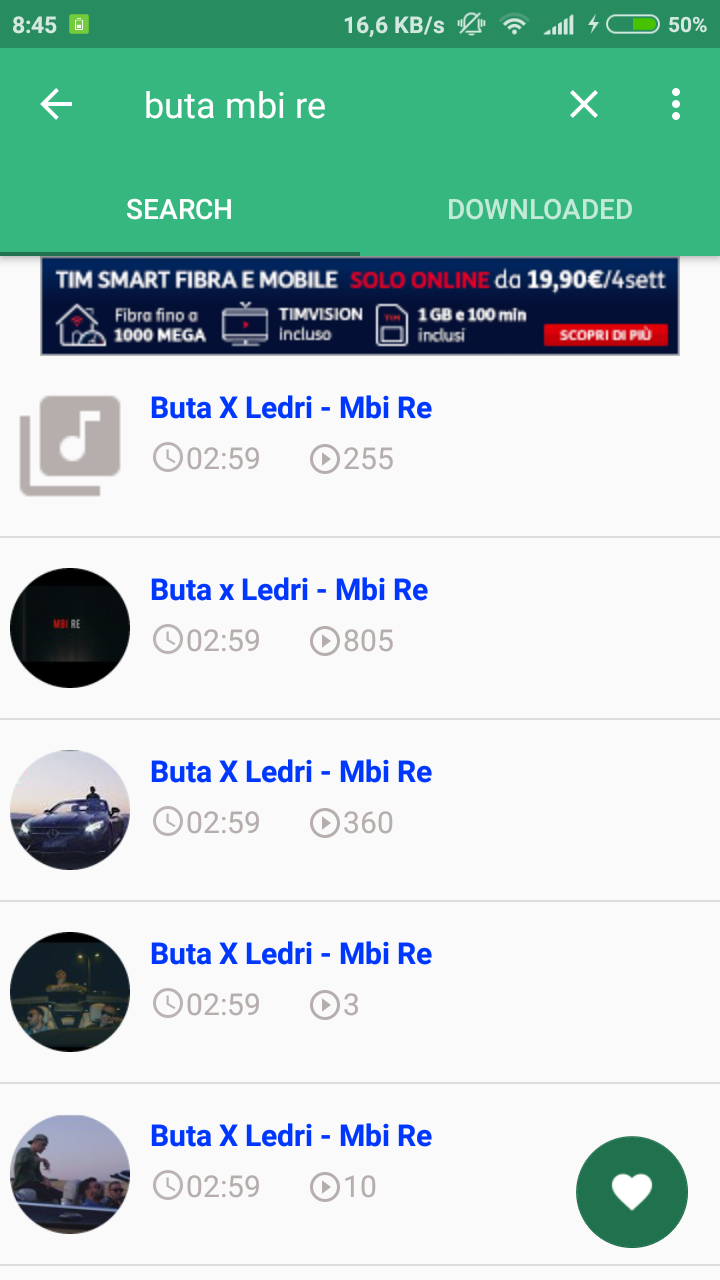Viewport: 720px width, 1280px height.
Task: Clear the search query with the X
Action: tap(584, 105)
